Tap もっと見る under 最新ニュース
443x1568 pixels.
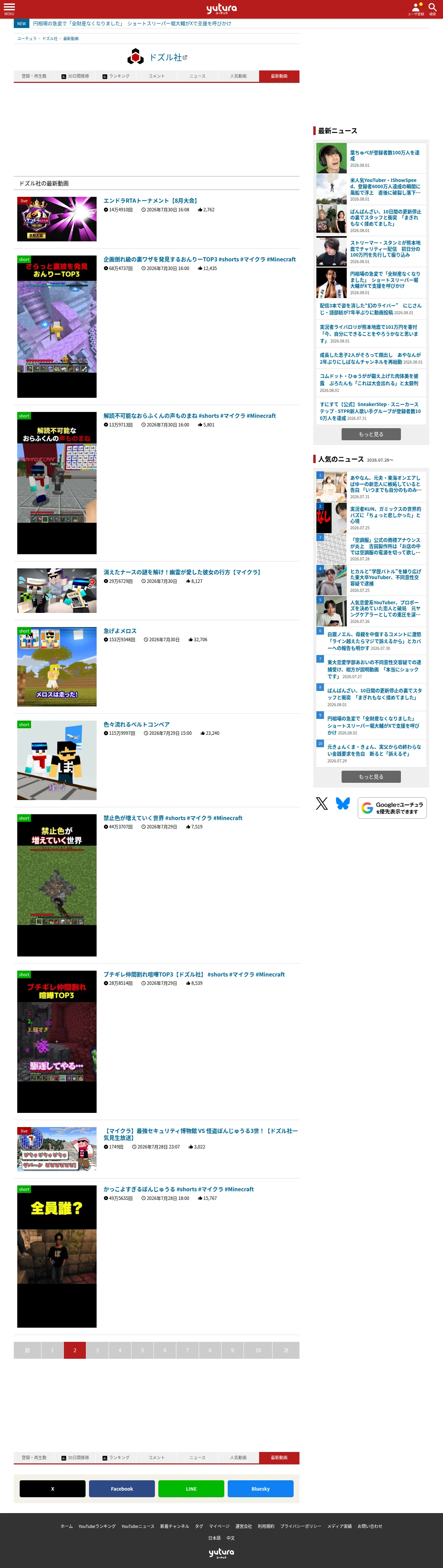(x=371, y=434)
